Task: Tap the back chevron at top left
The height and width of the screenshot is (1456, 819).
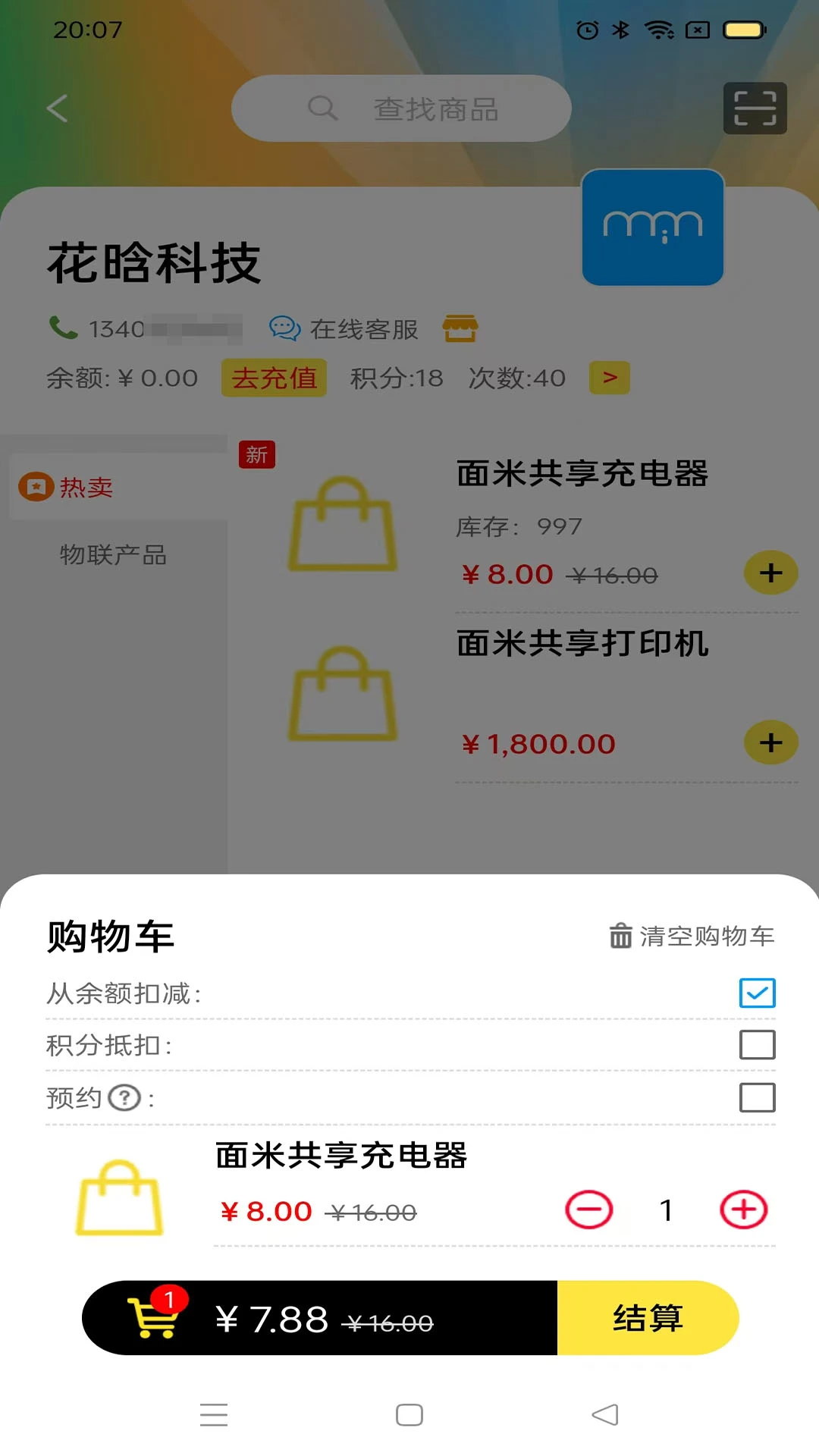Action: tap(57, 108)
